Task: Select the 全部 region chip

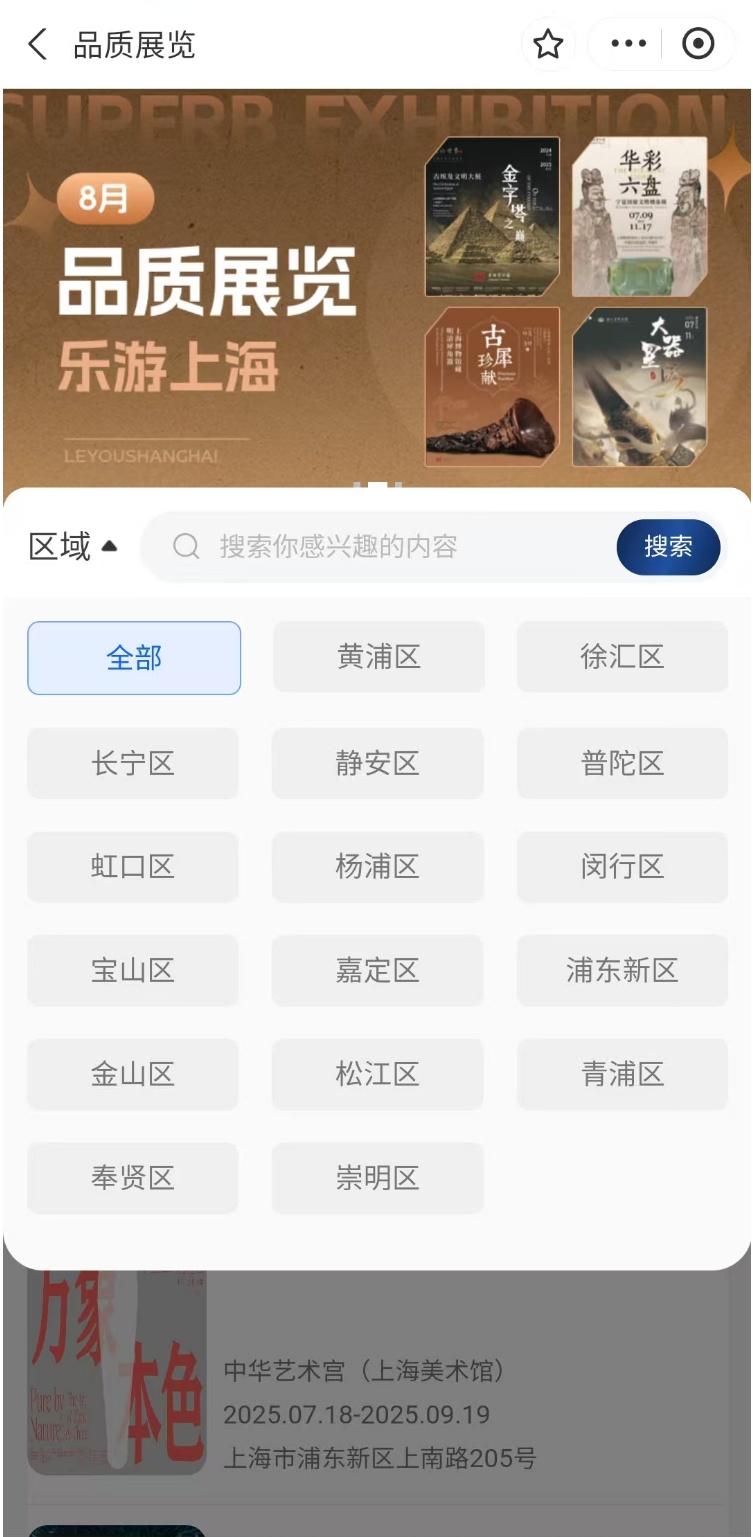Action: 134,658
